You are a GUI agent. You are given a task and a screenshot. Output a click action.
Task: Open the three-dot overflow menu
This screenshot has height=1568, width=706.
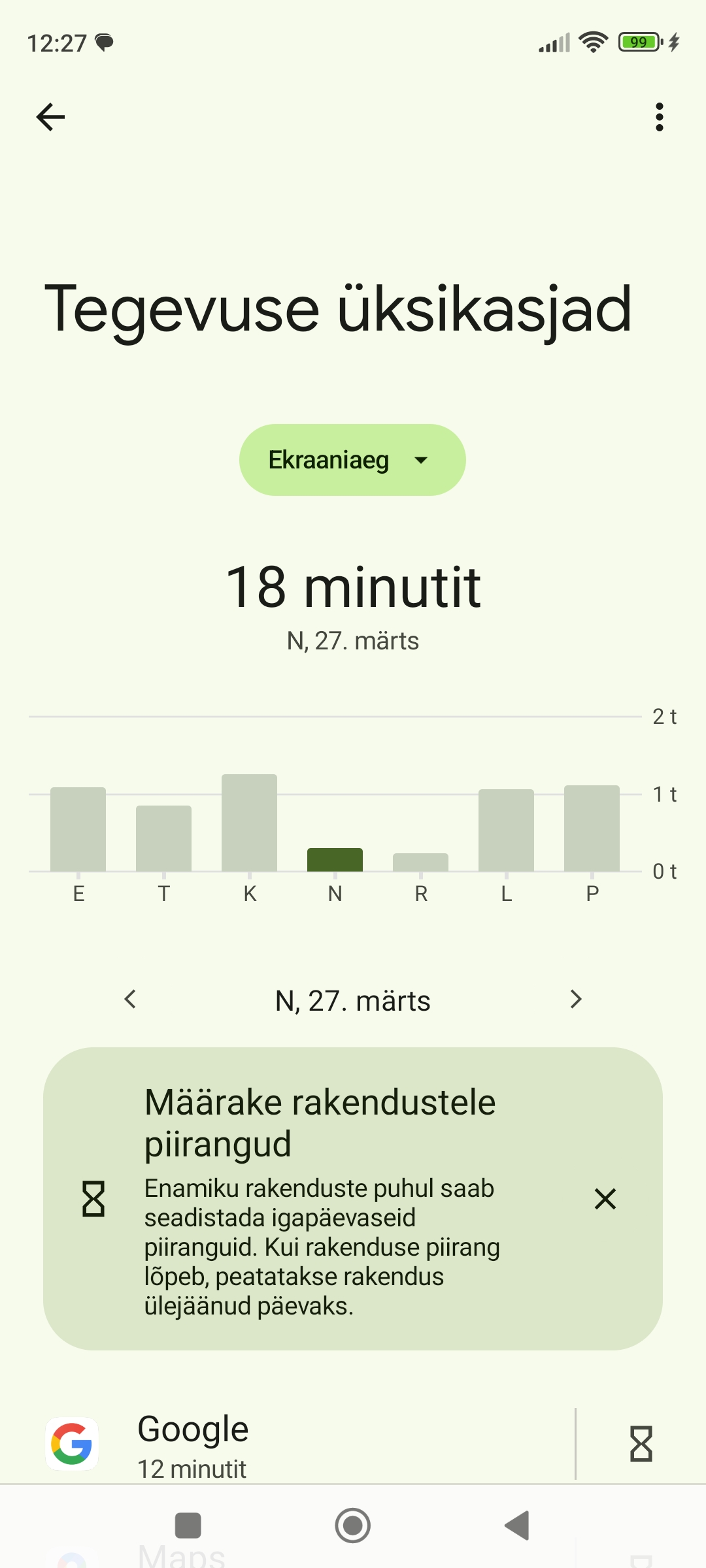(x=659, y=117)
